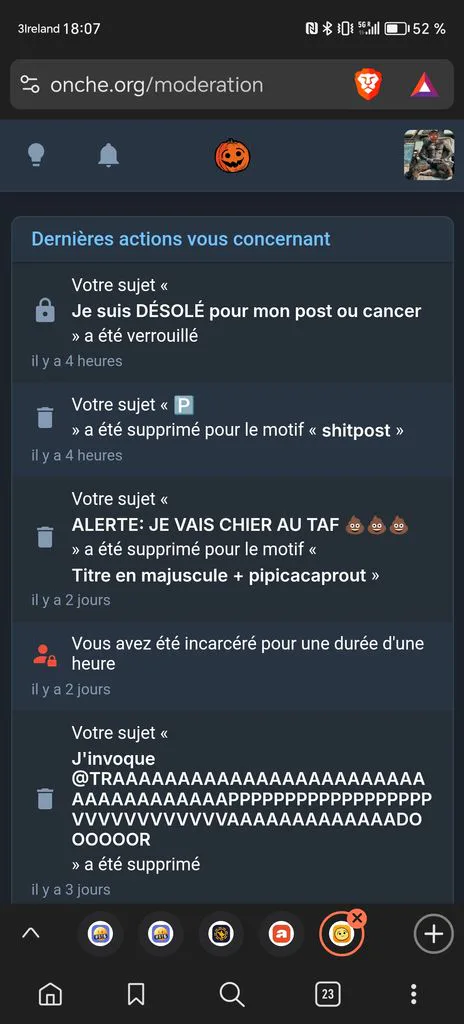Open the Brave Rewards triangle icon

coord(425,86)
